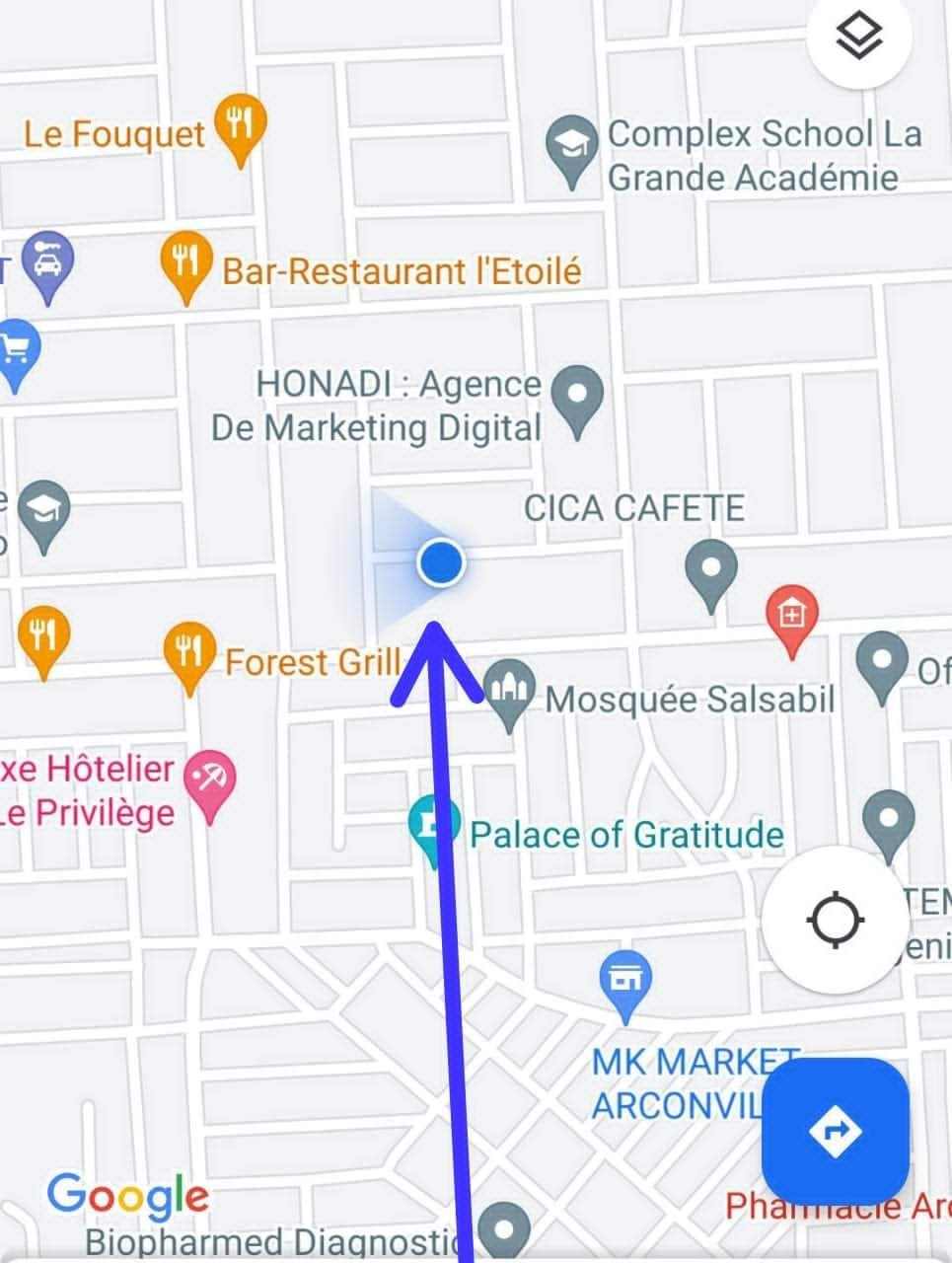Open the CICA CAFETE place marker
Screen dimensions: 952x1263
[x=711, y=570]
